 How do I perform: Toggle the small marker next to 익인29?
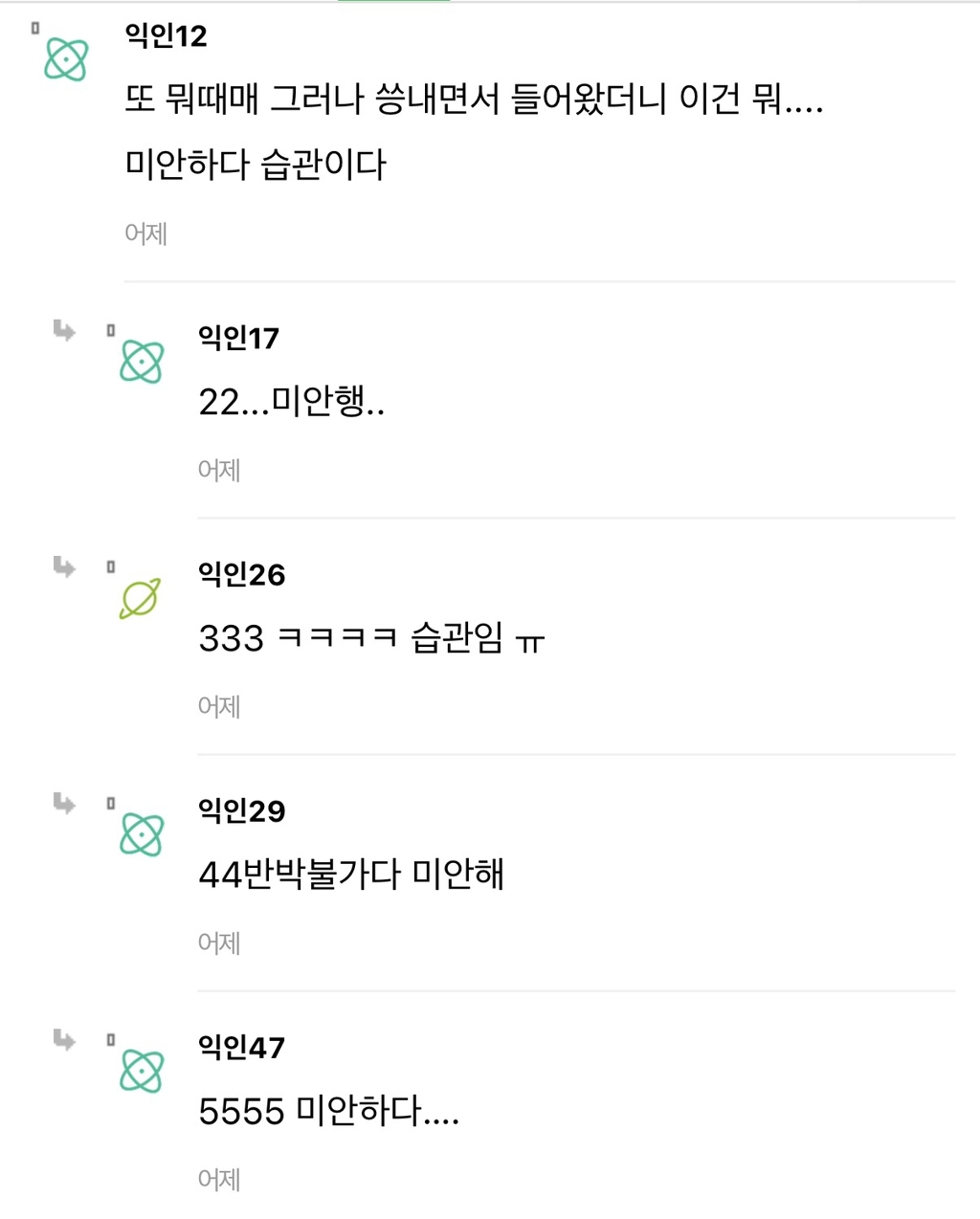[x=111, y=803]
